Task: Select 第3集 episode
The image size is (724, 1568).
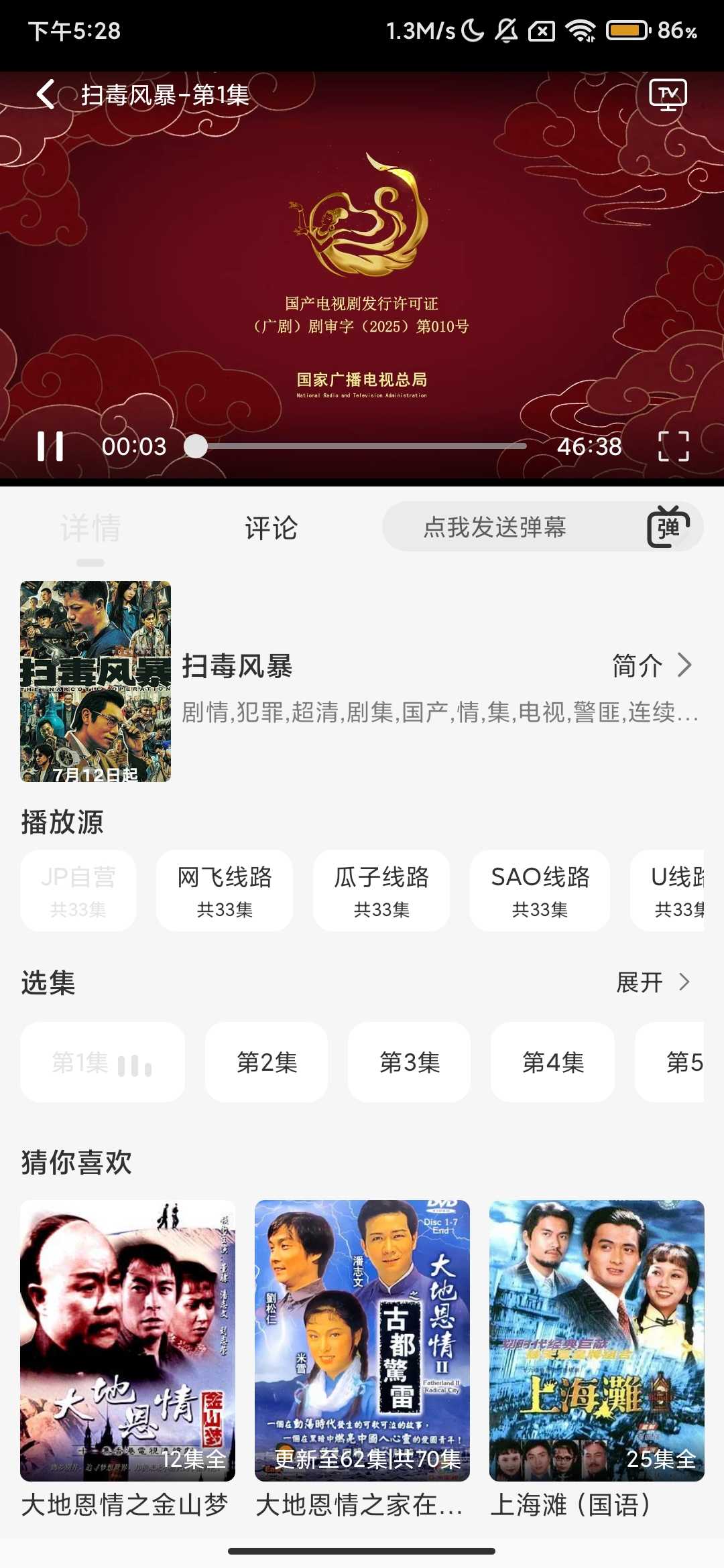Action: coord(410,1063)
